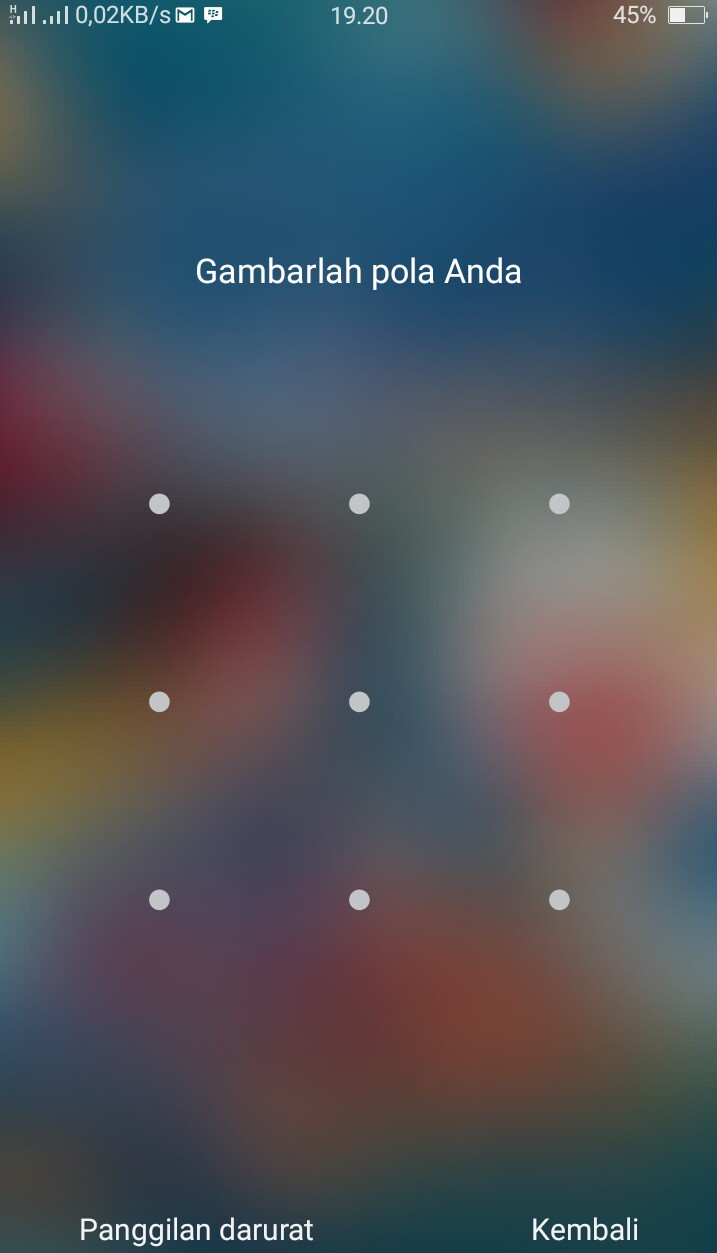Screen dimensions: 717x1253
Task: Touch the top-left pattern dot
Action: point(159,504)
